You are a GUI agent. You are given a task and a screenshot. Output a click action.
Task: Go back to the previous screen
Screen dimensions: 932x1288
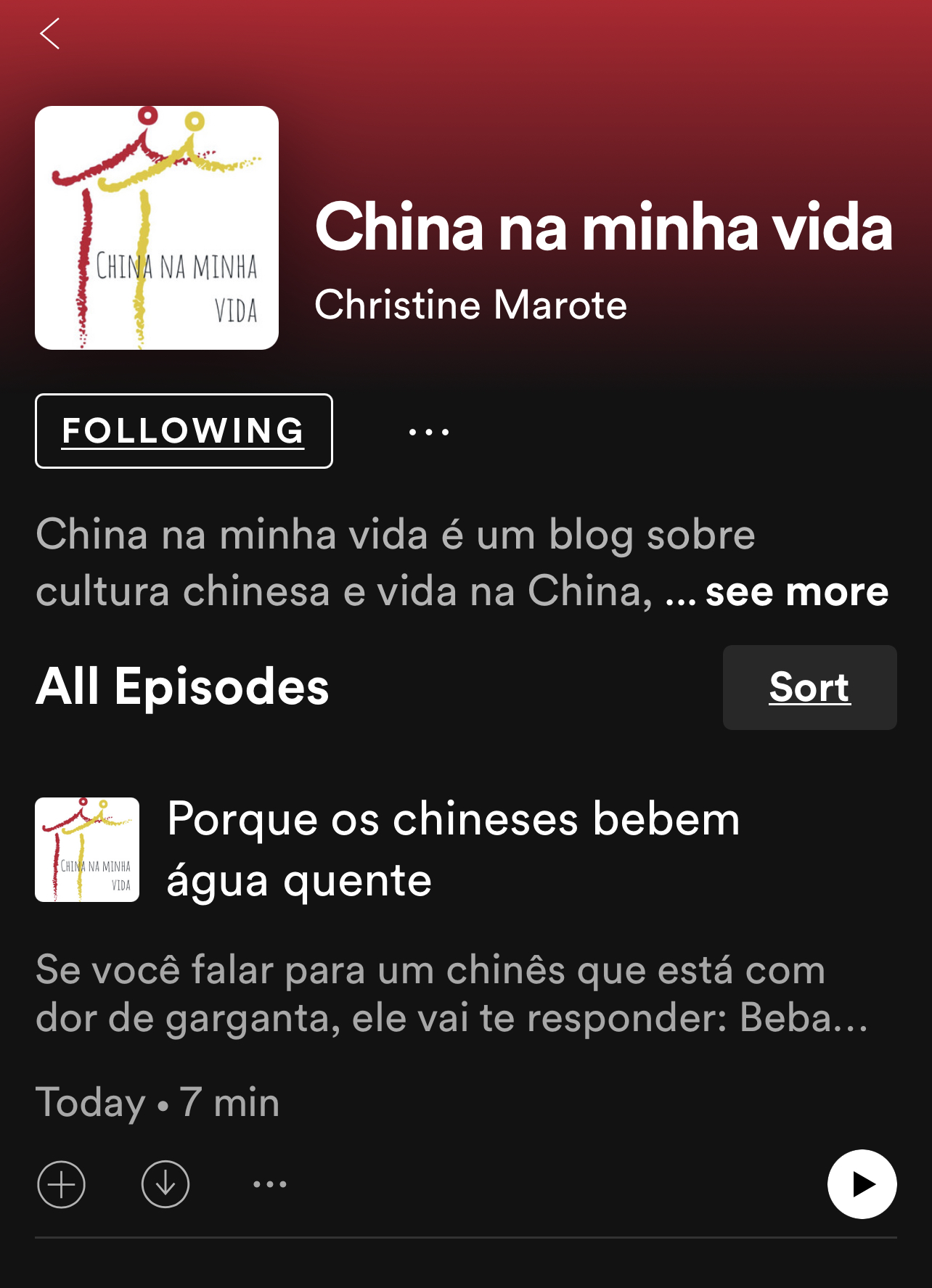[49, 34]
